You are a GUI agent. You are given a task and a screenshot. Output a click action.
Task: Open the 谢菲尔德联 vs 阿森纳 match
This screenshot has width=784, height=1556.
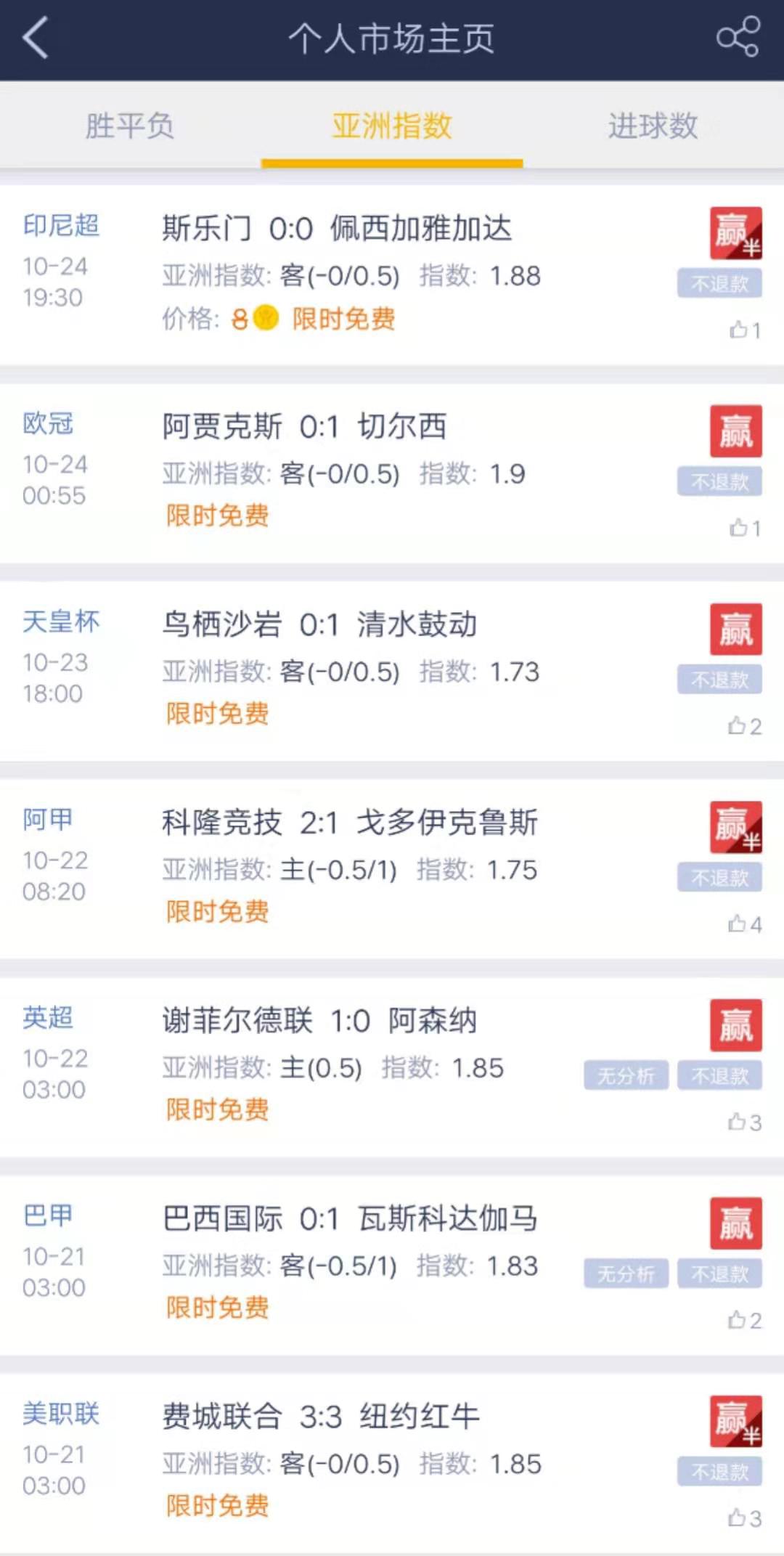point(319,1022)
